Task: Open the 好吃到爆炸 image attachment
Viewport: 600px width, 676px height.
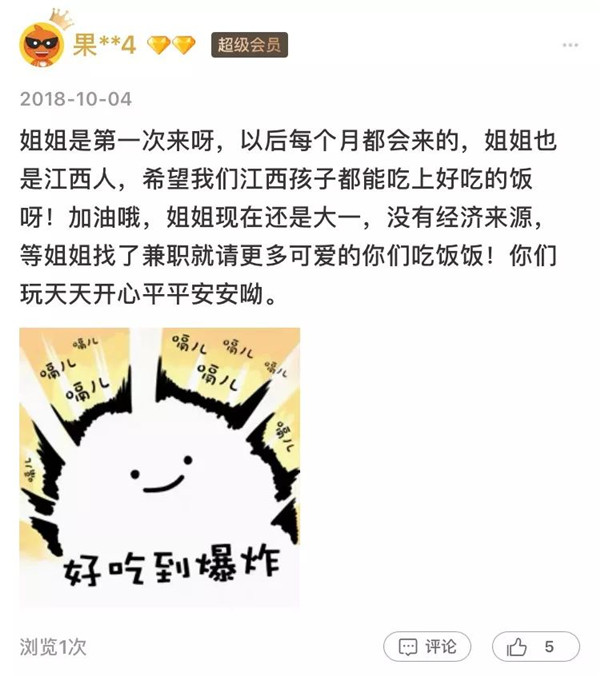Action: coord(160,467)
